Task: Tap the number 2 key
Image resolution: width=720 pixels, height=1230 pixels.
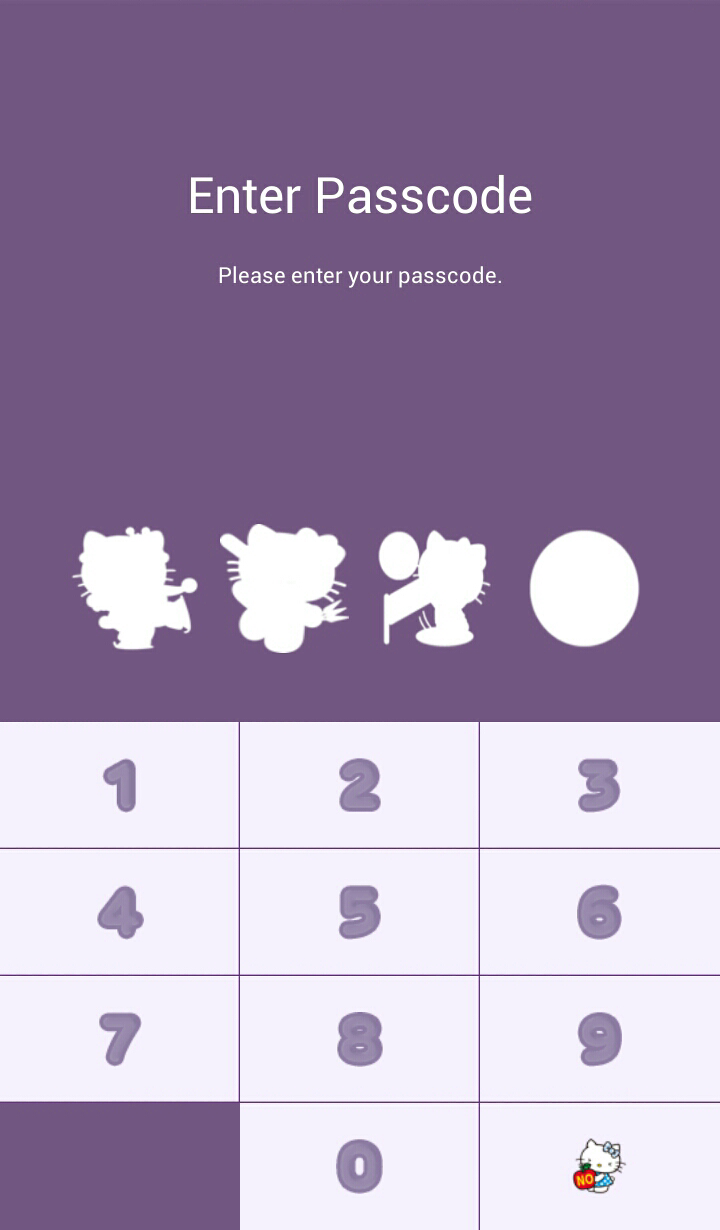Action: coord(359,785)
